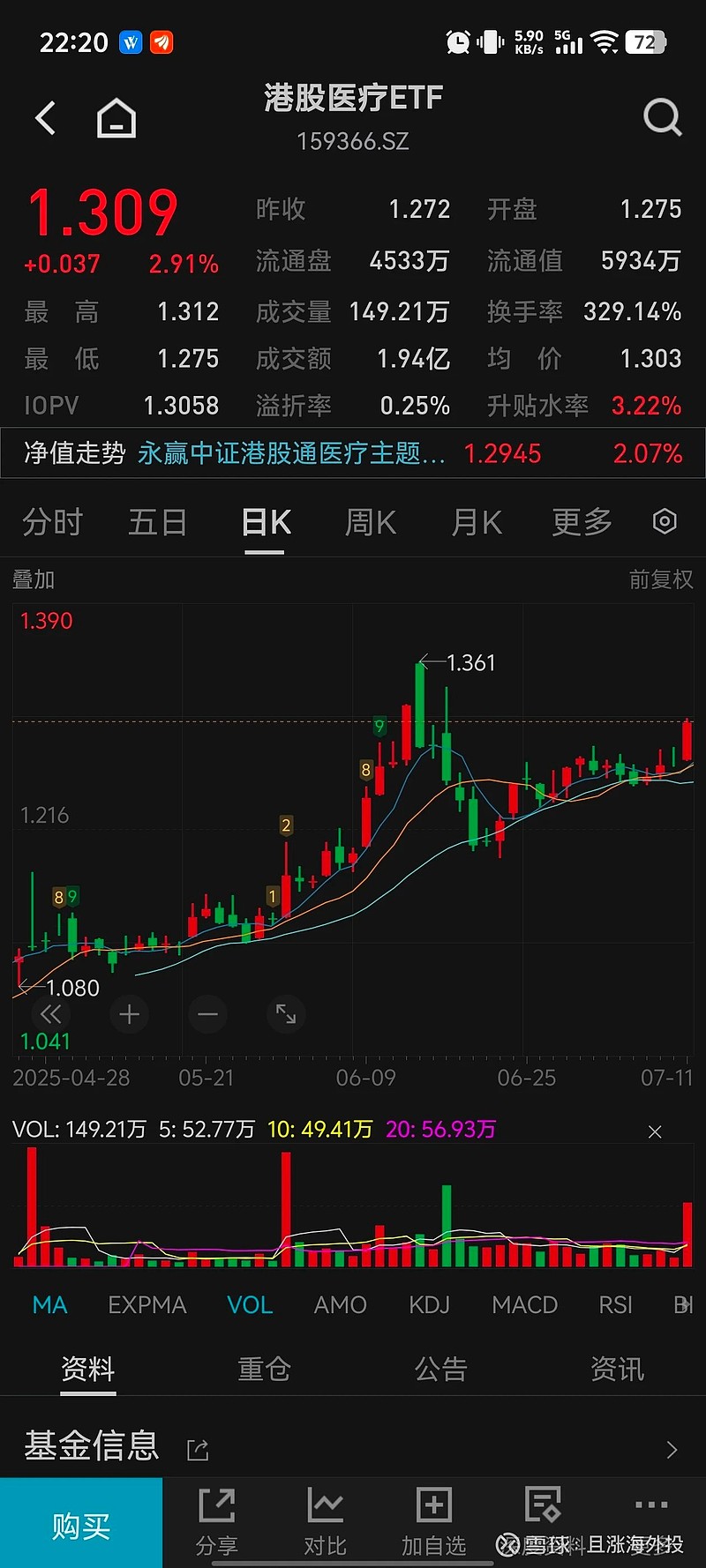The image size is (706, 1568).
Task: Tap the search icon in the top bar
Action: coord(662,116)
